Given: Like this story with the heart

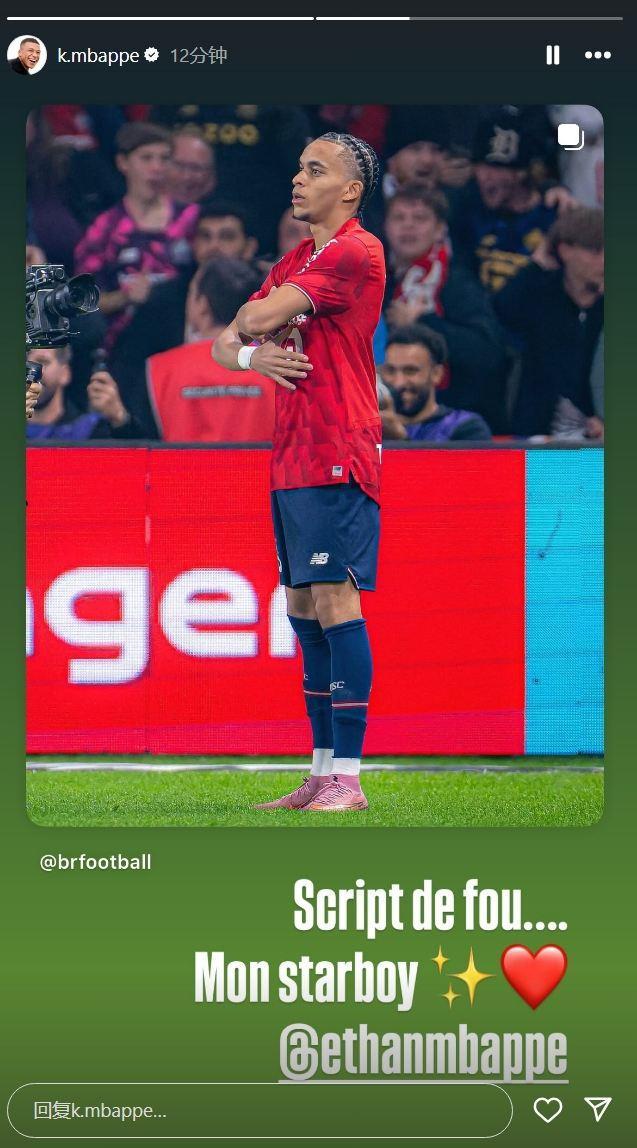Looking at the screenshot, I should 547,1109.
